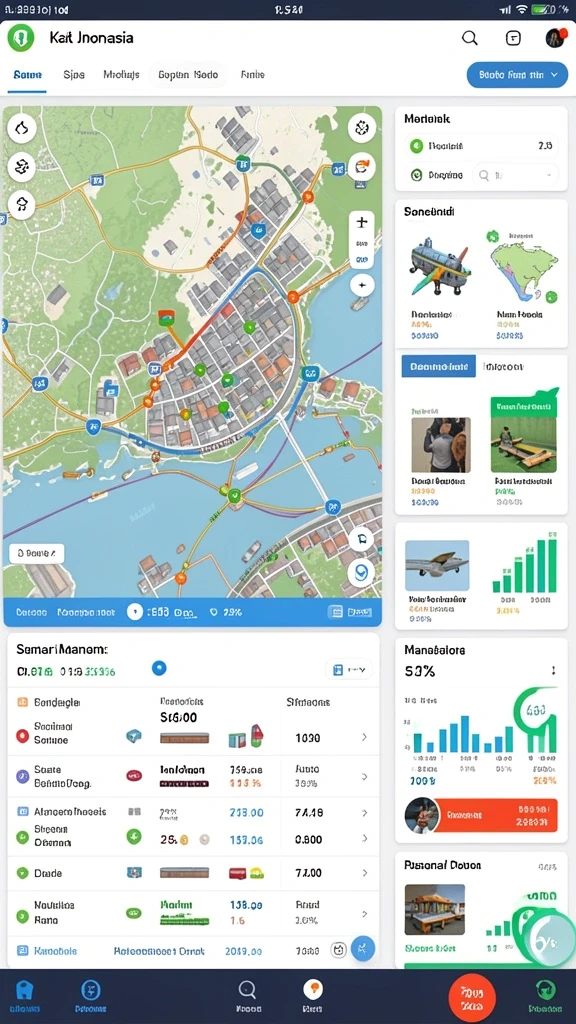
Task: Go to the home item in bottom navigation
Action: pos(24,997)
